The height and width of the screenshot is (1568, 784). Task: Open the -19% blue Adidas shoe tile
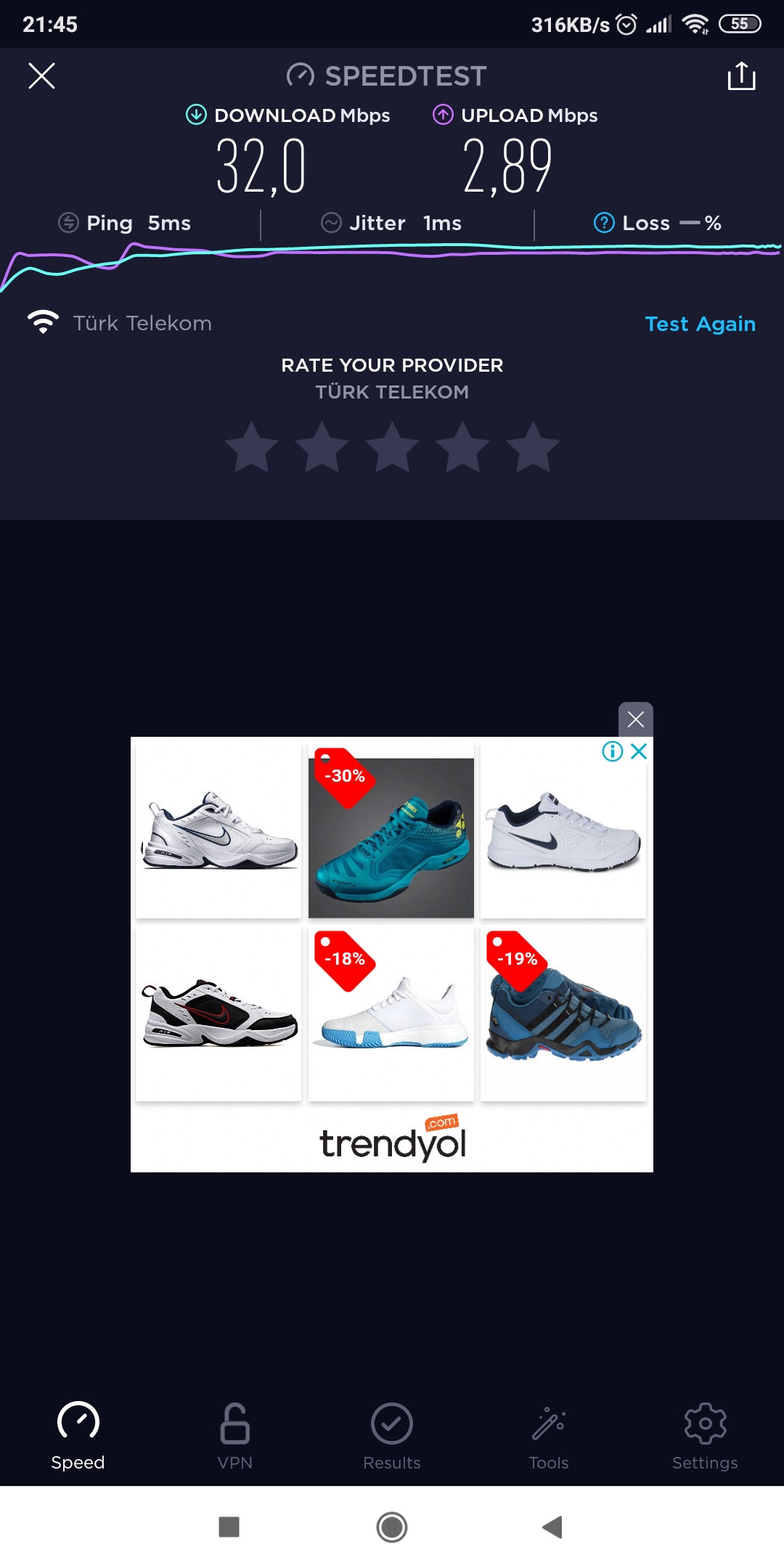pyautogui.click(x=563, y=1013)
